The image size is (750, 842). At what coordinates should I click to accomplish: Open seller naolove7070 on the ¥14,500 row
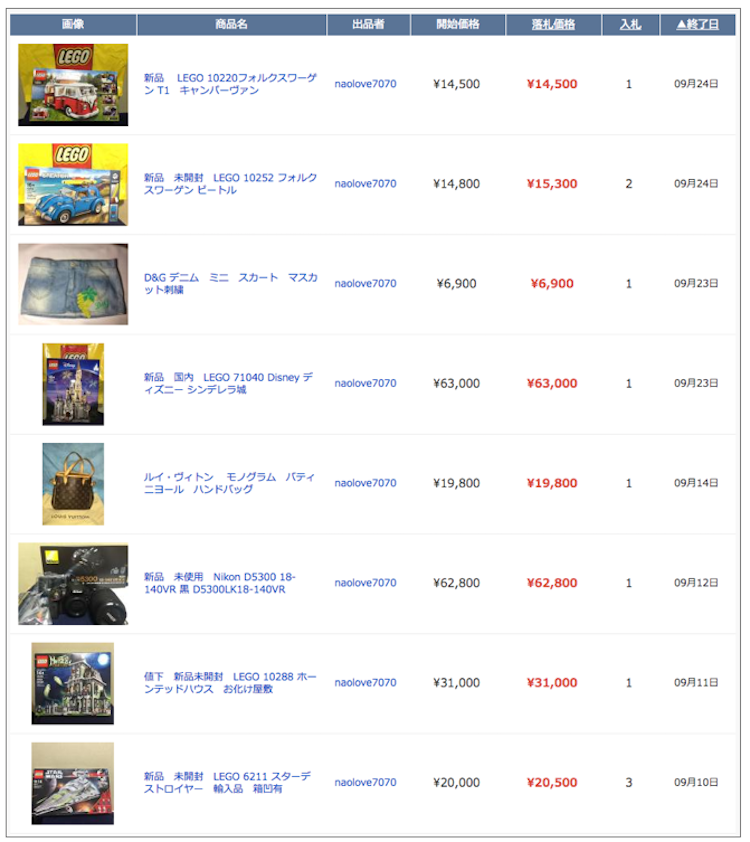tap(365, 84)
